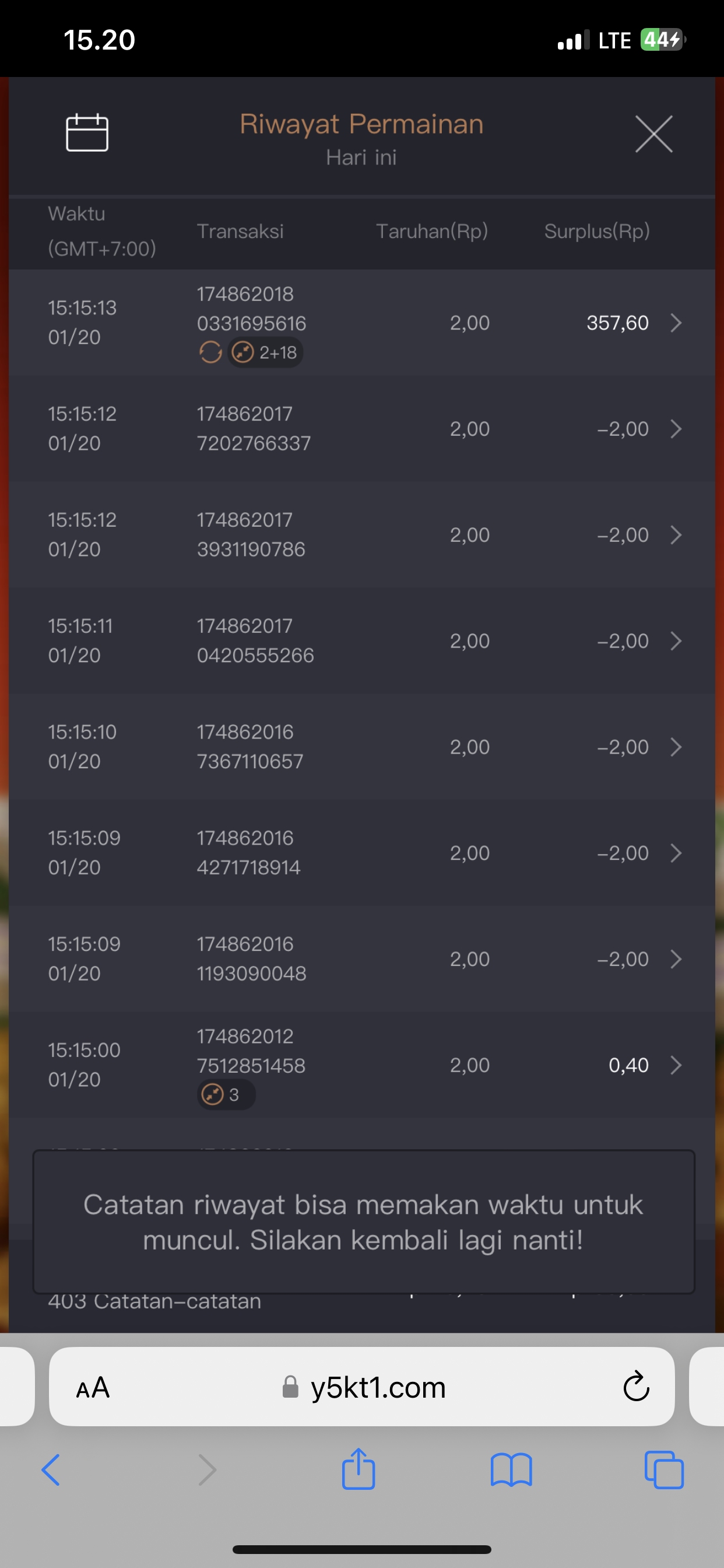Open the transaction ending 1193090048

676,958
